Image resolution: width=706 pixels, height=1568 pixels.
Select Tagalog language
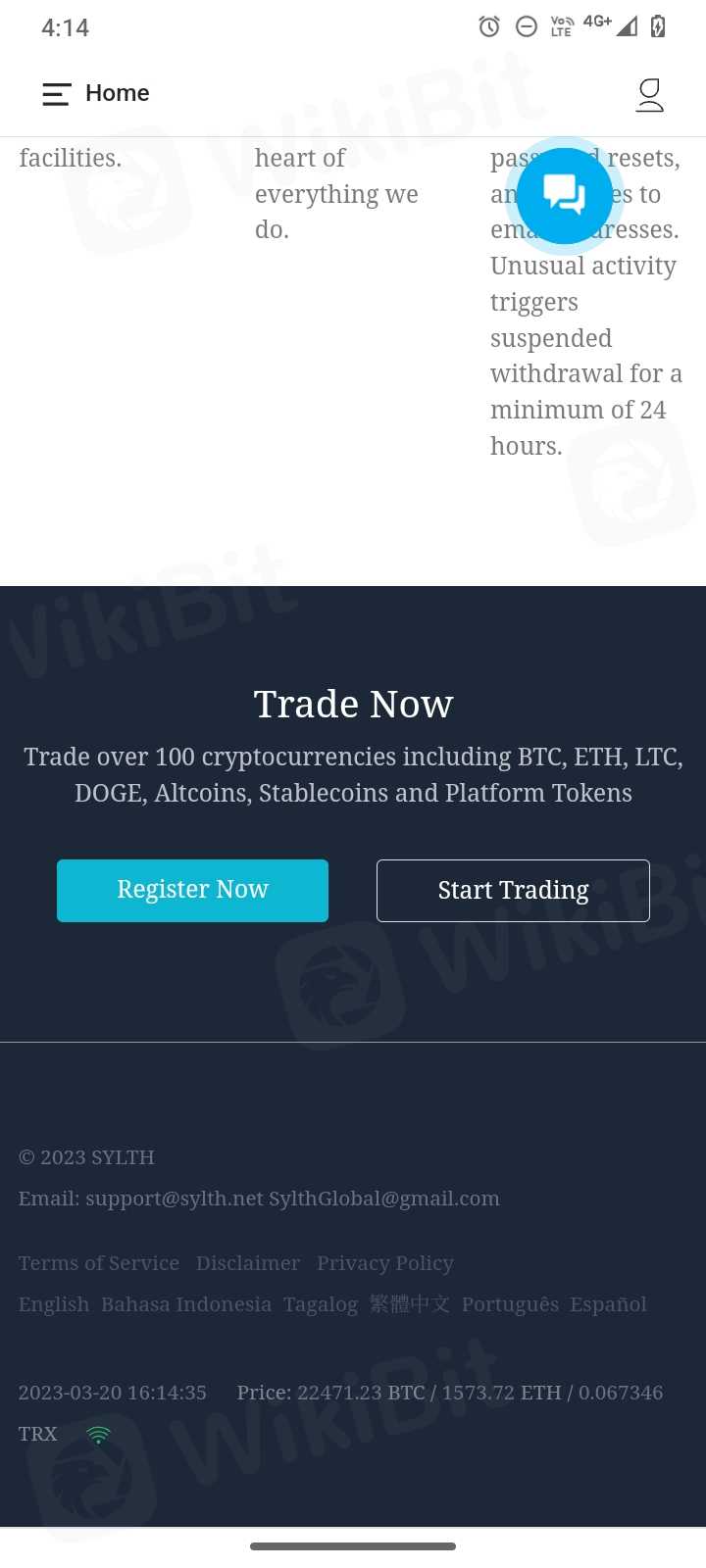click(x=321, y=1304)
